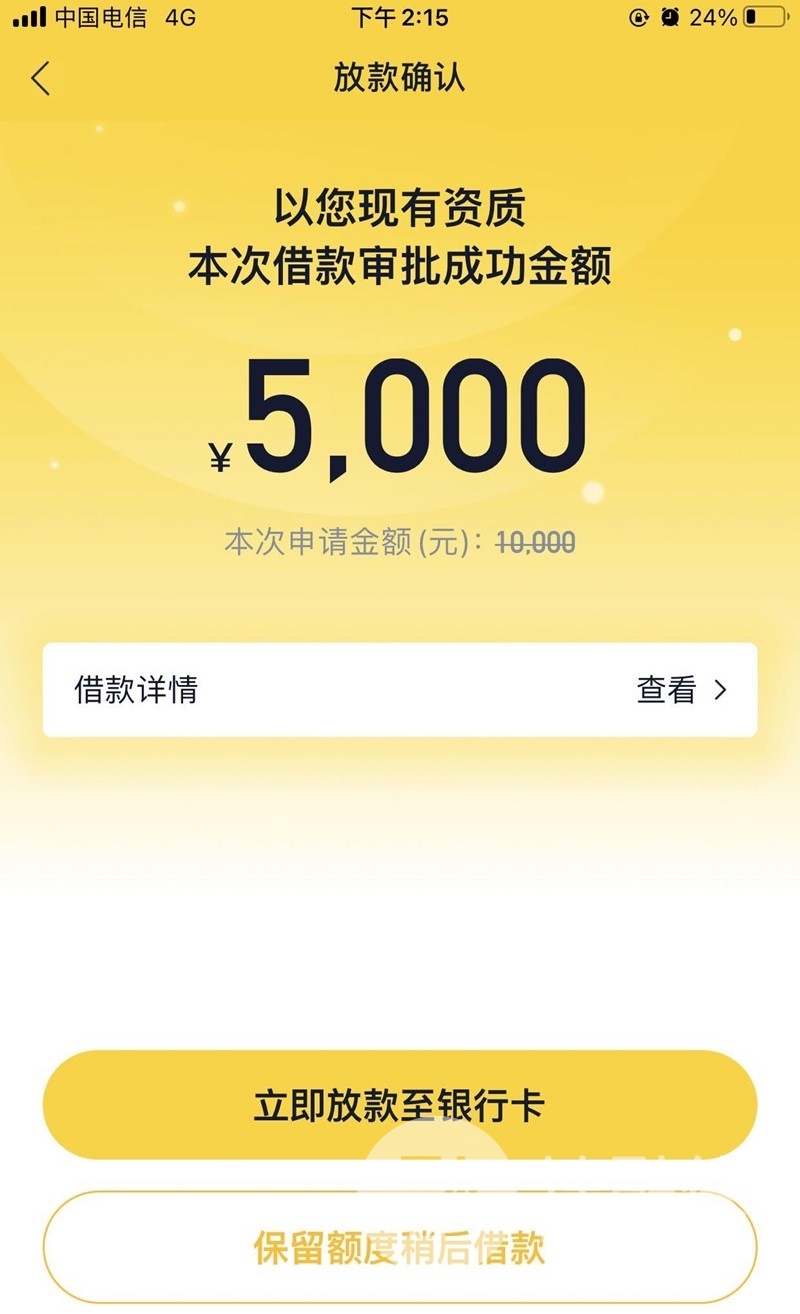Viewport: 800px width, 1314px height.
Task: Open 借款详情 to view loan details
Action: point(400,690)
